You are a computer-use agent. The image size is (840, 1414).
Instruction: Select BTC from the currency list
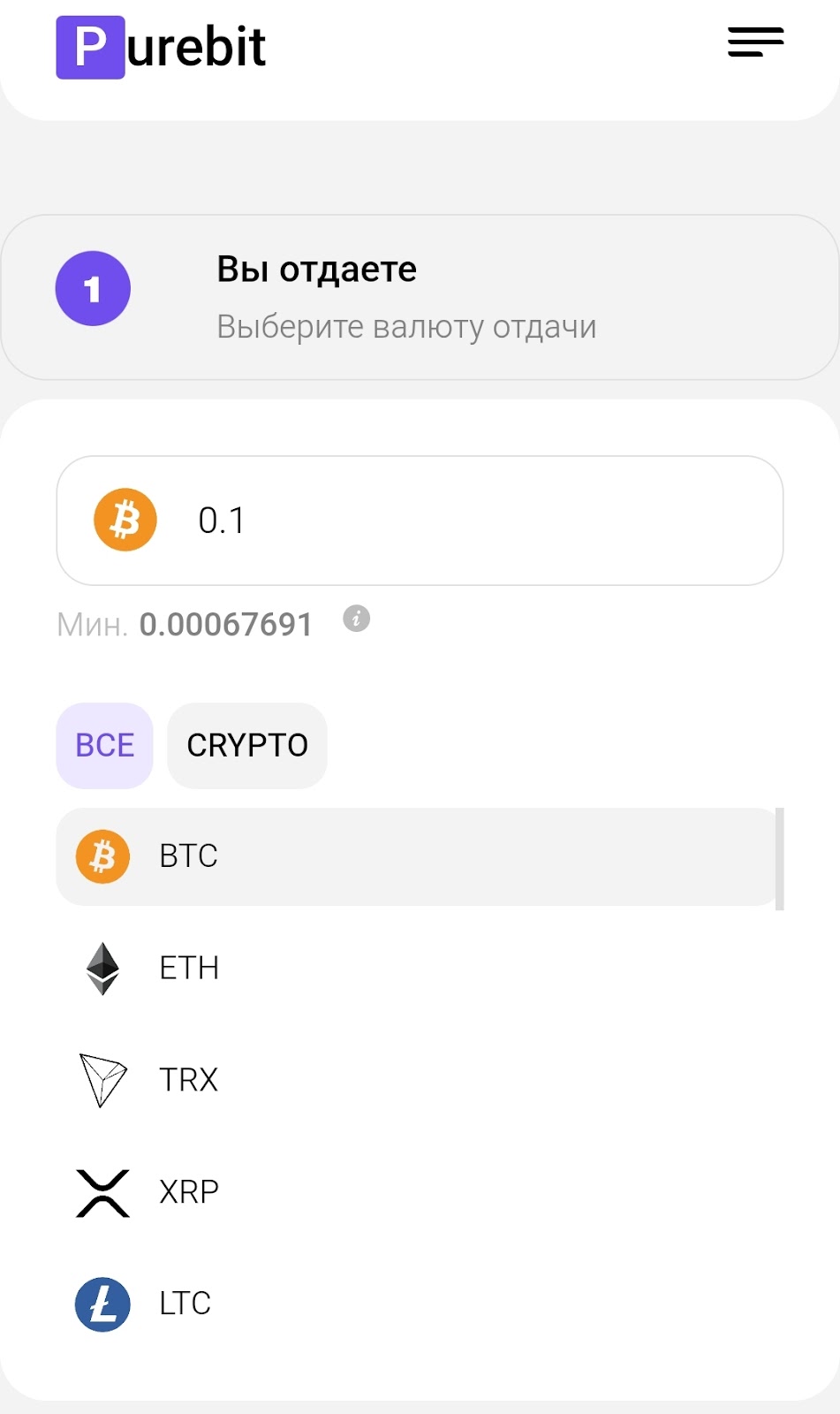(x=415, y=856)
